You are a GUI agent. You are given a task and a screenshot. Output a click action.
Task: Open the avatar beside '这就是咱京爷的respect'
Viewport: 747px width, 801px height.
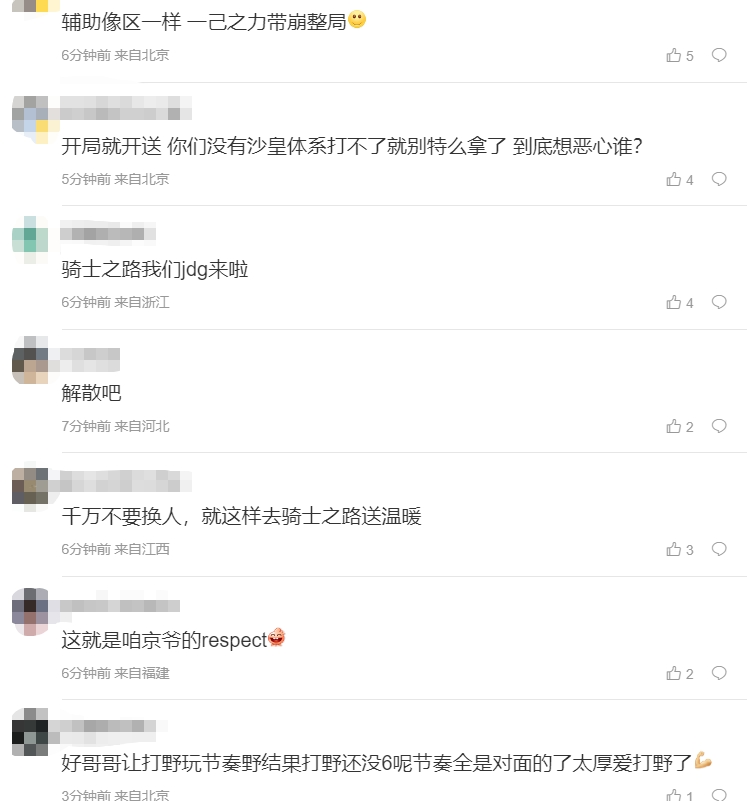coord(30,612)
